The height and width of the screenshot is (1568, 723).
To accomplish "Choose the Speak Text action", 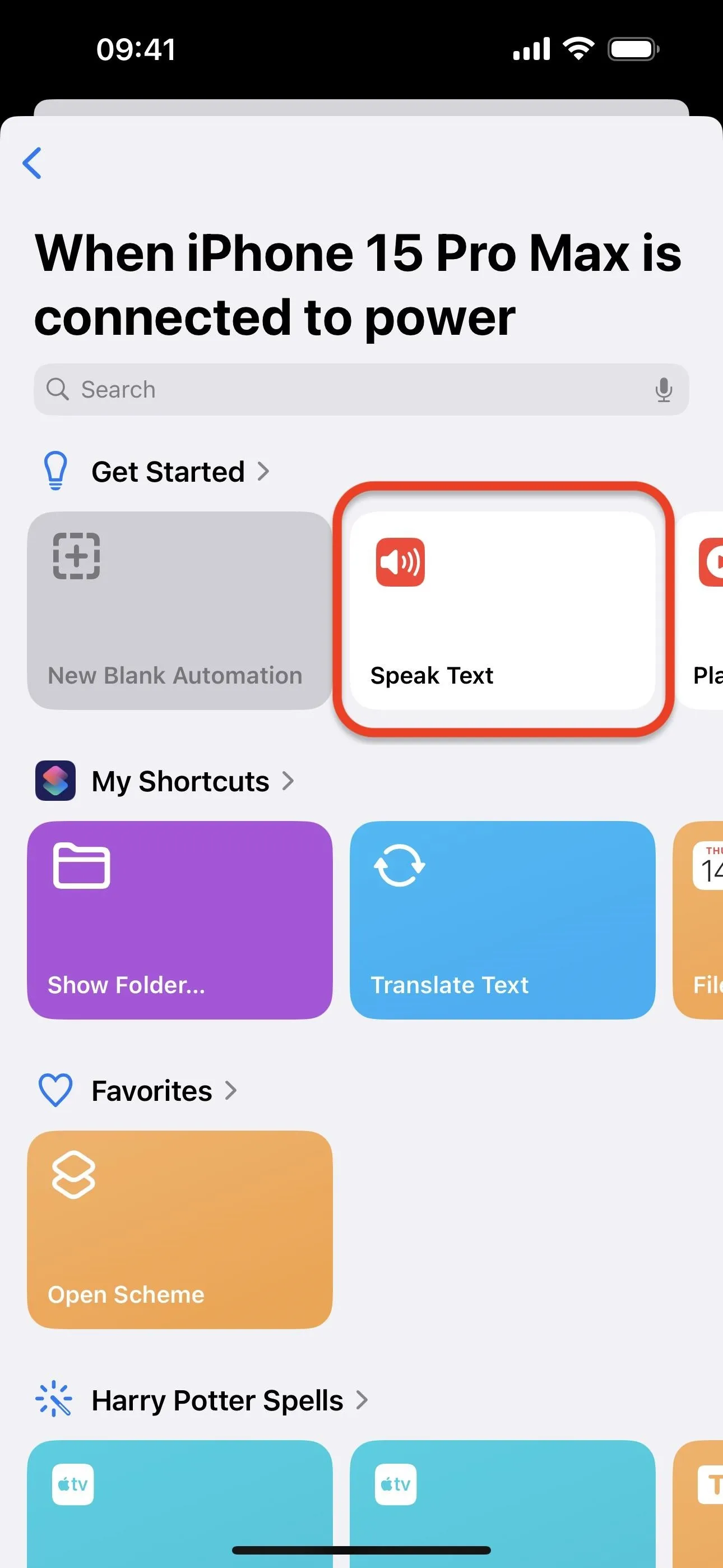I will (502, 610).
